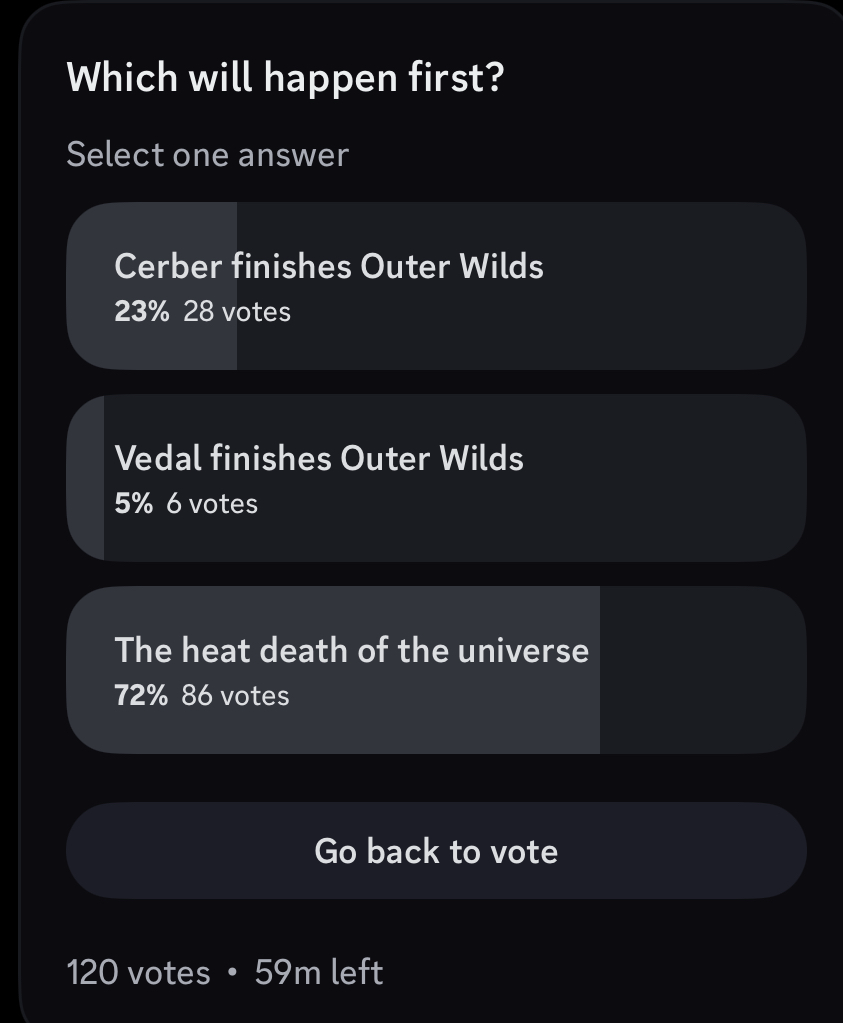Tap the Go back to vote button
This screenshot has height=1023, width=843.
[x=436, y=851]
